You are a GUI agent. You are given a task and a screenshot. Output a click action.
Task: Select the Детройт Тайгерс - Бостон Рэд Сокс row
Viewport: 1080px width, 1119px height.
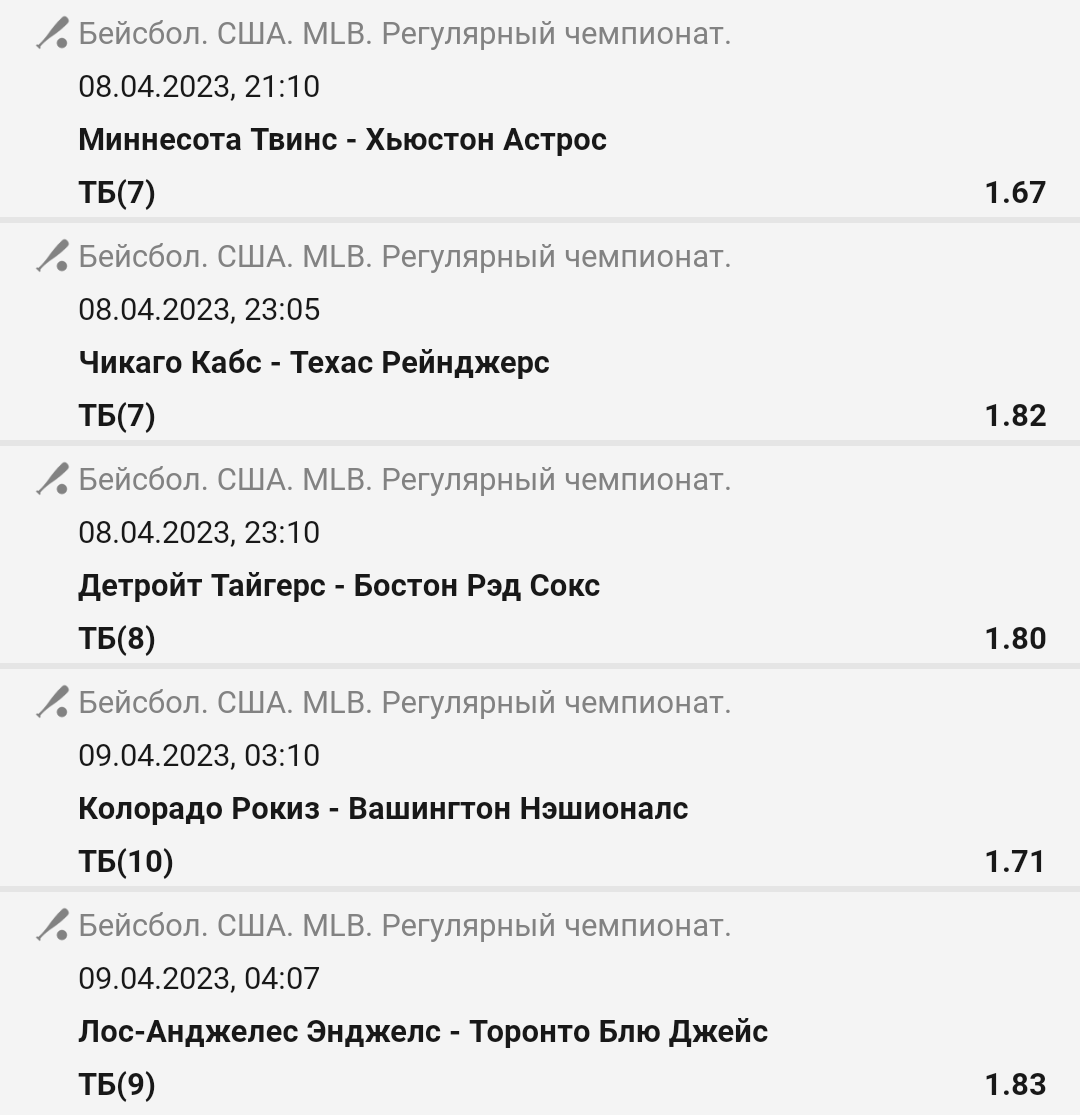pyautogui.click(x=339, y=586)
